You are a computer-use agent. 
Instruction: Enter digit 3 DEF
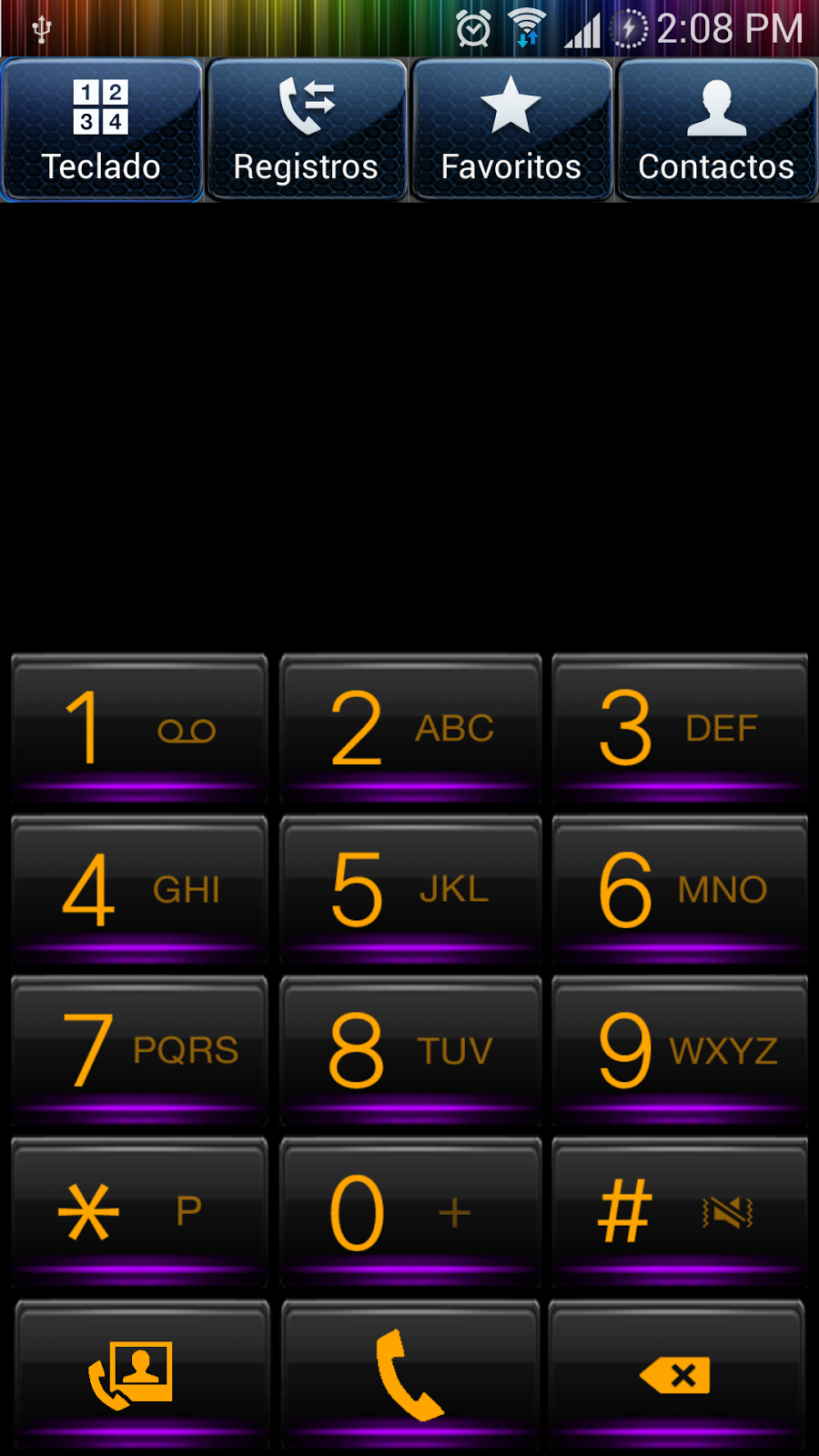pyautogui.click(x=679, y=728)
